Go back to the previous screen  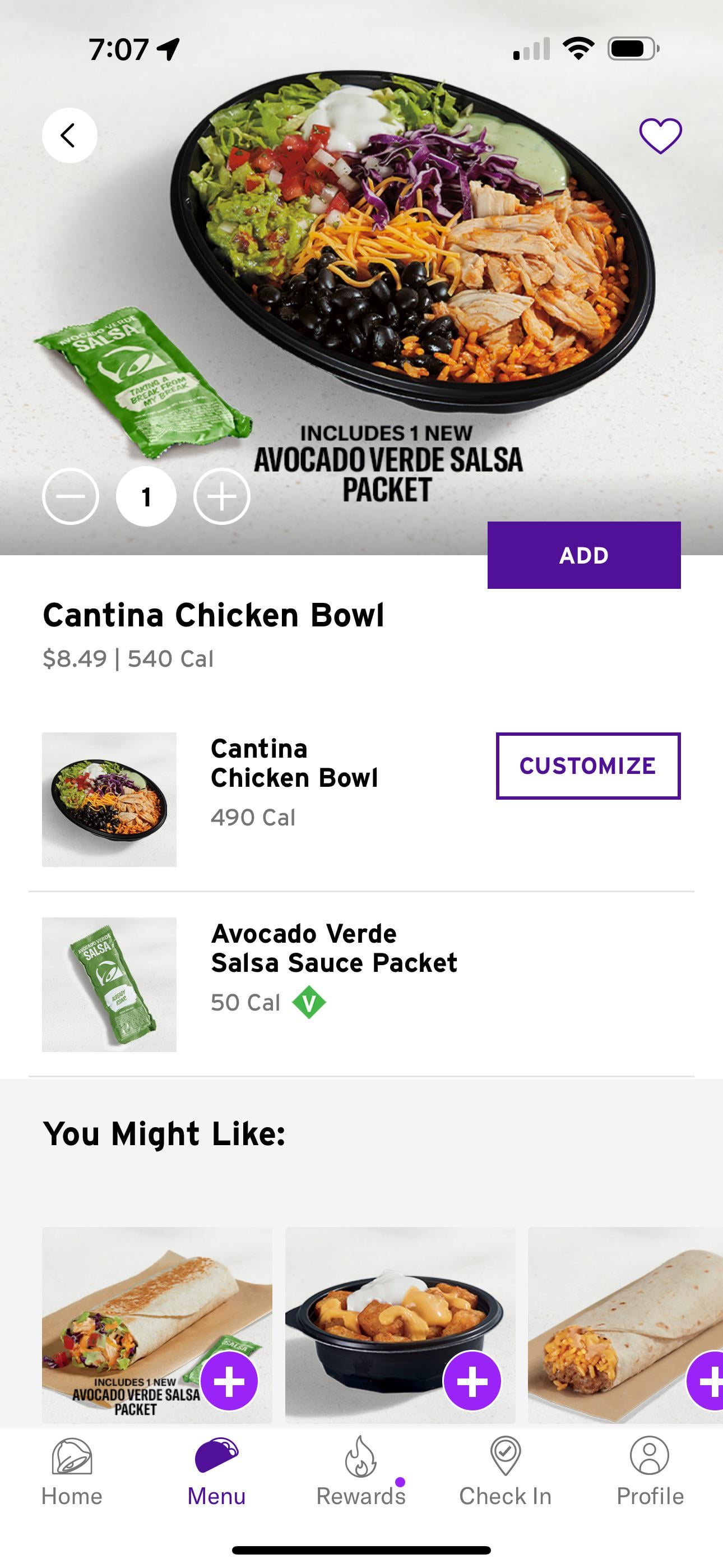tap(69, 135)
